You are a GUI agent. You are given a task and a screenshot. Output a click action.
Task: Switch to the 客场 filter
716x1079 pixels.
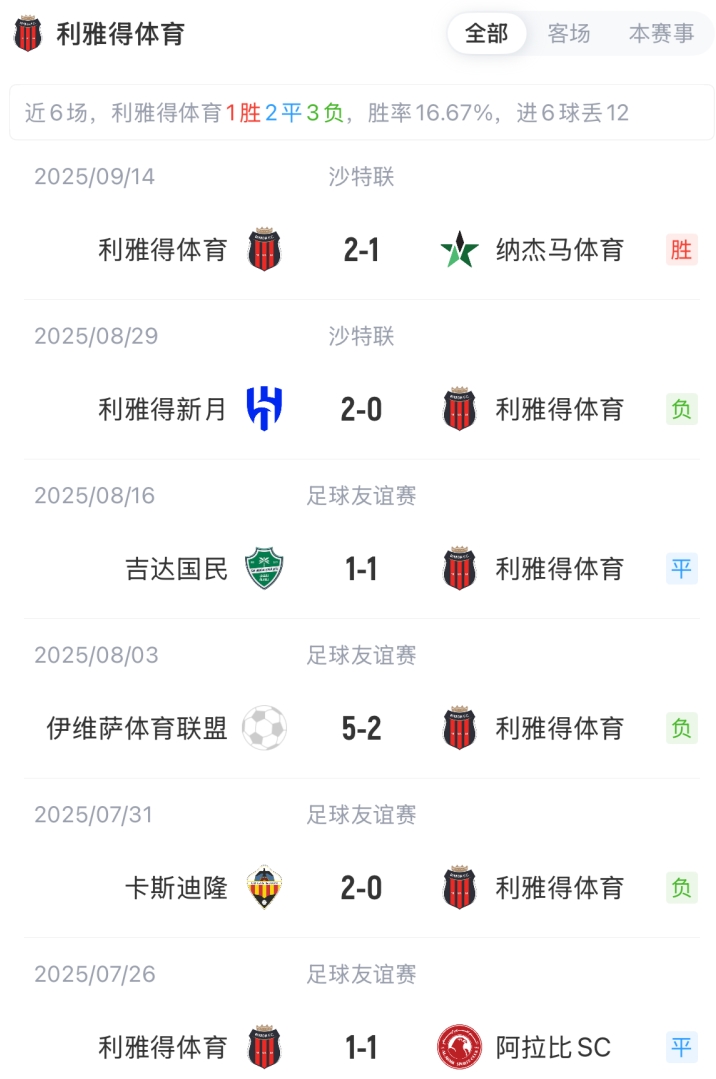(568, 34)
